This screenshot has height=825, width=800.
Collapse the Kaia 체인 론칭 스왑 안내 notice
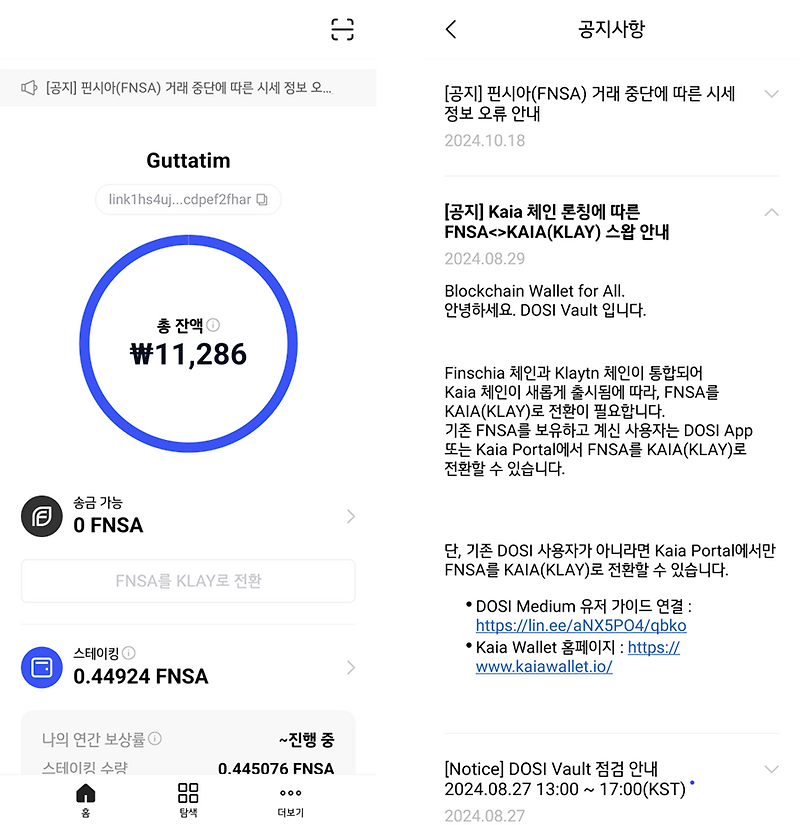771,211
